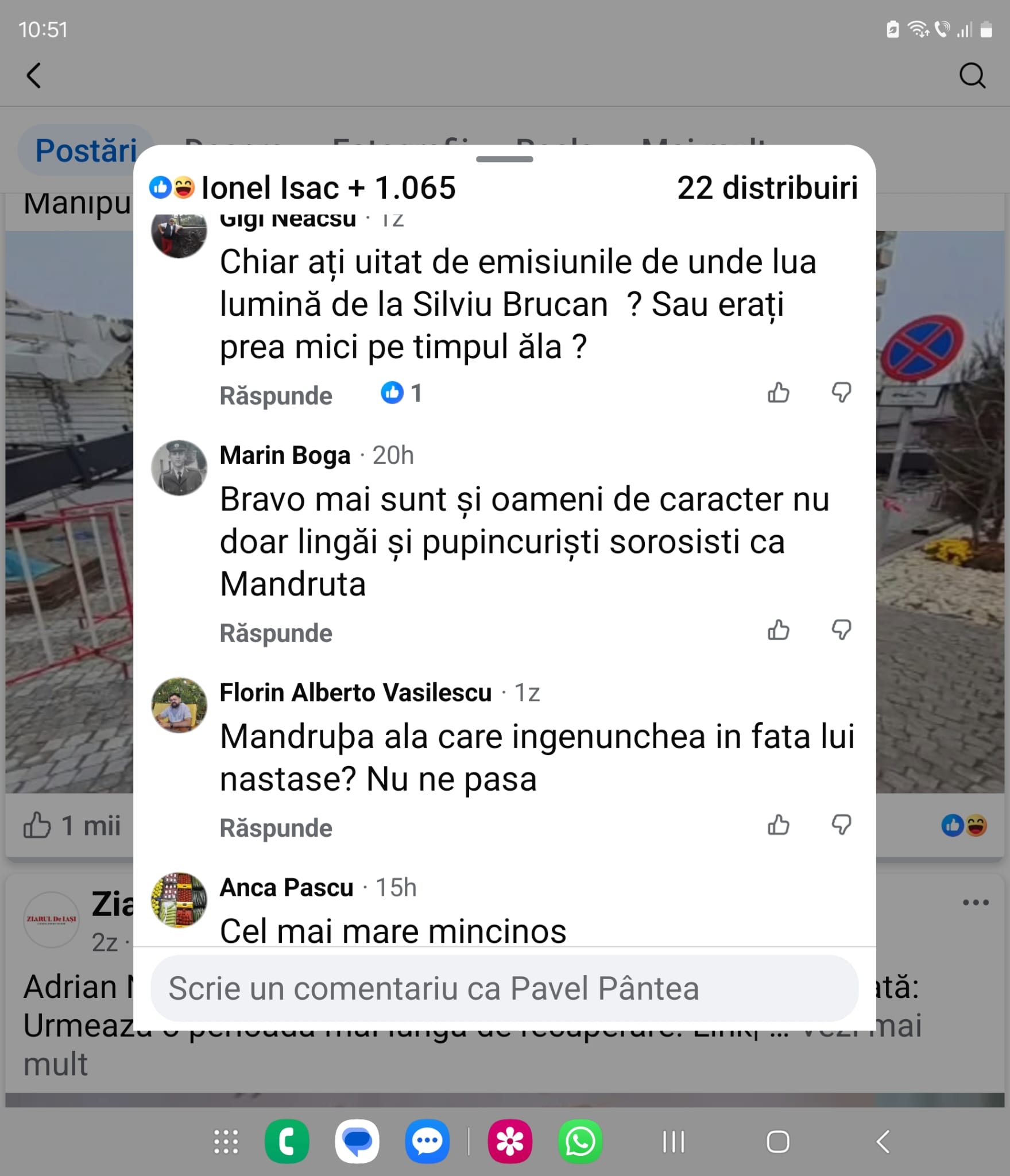Like Marin Boga's comment
Viewport: 1010px width, 1176px height.
click(778, 630)
